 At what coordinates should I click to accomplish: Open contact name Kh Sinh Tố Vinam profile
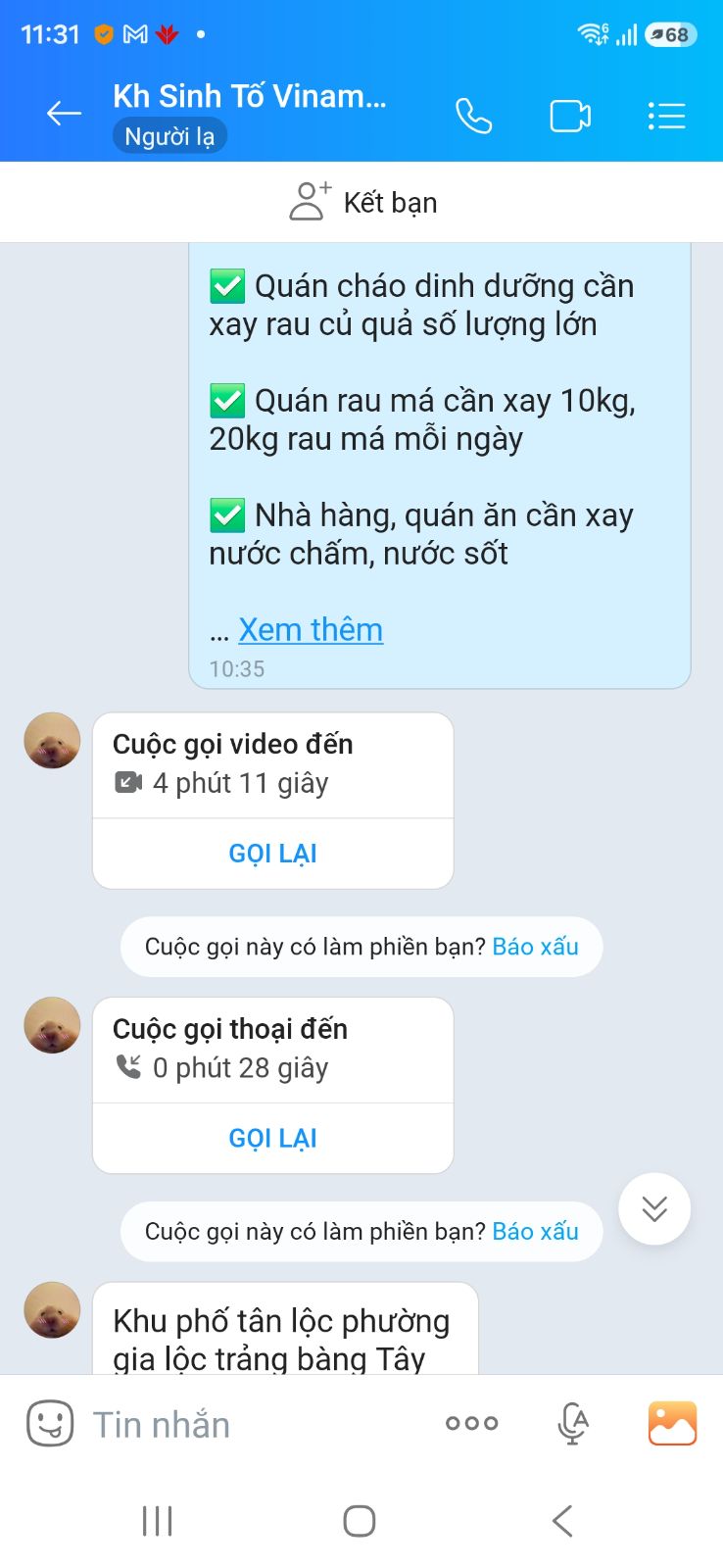coord(250,96)
